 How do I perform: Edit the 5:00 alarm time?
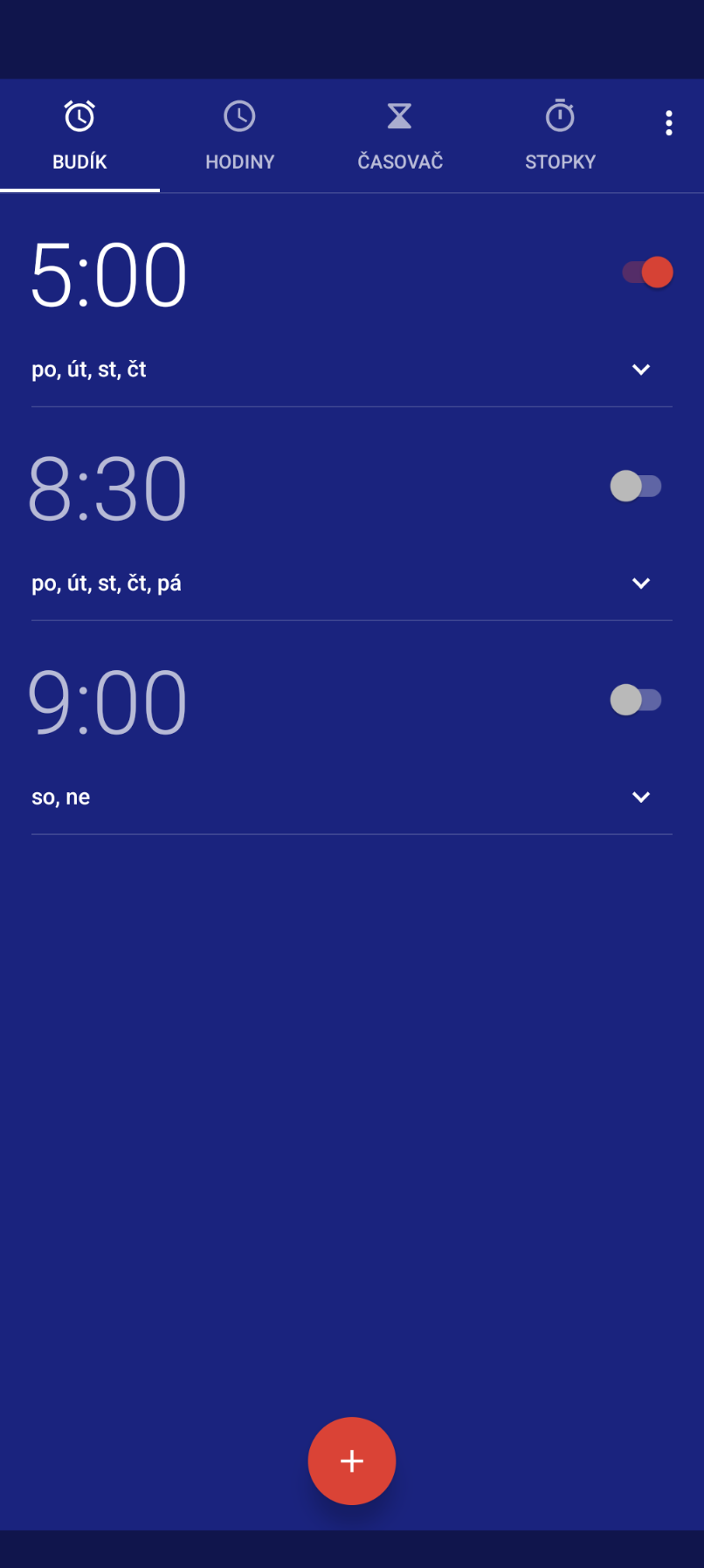tap(108, 275)
